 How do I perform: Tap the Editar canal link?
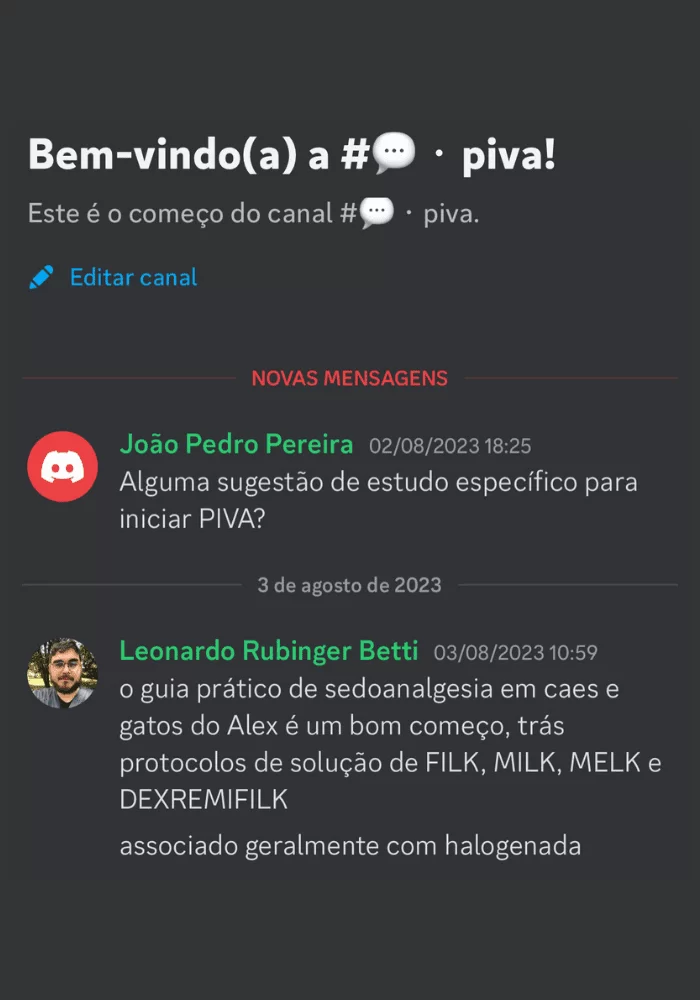[133, 277]
